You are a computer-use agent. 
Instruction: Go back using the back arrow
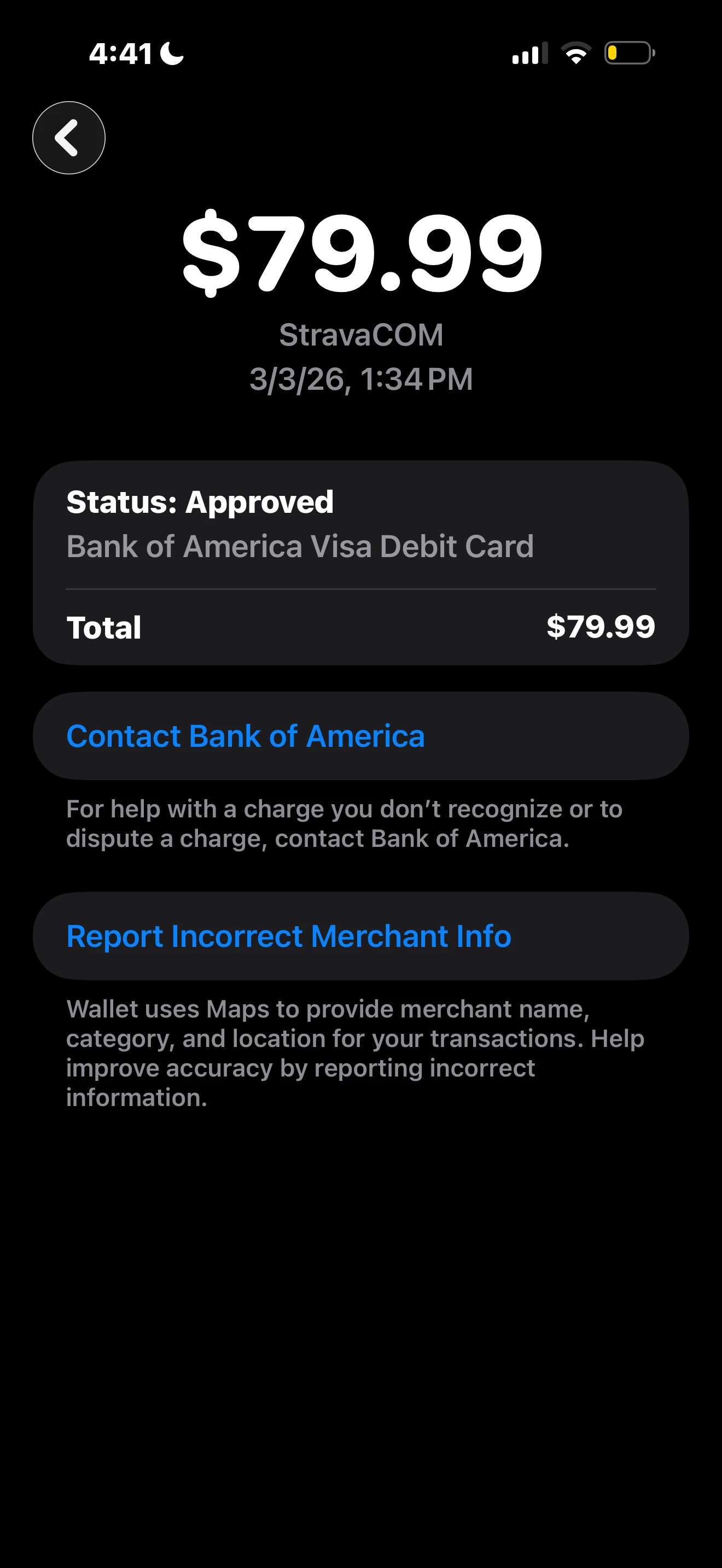[x=69, y=138]
